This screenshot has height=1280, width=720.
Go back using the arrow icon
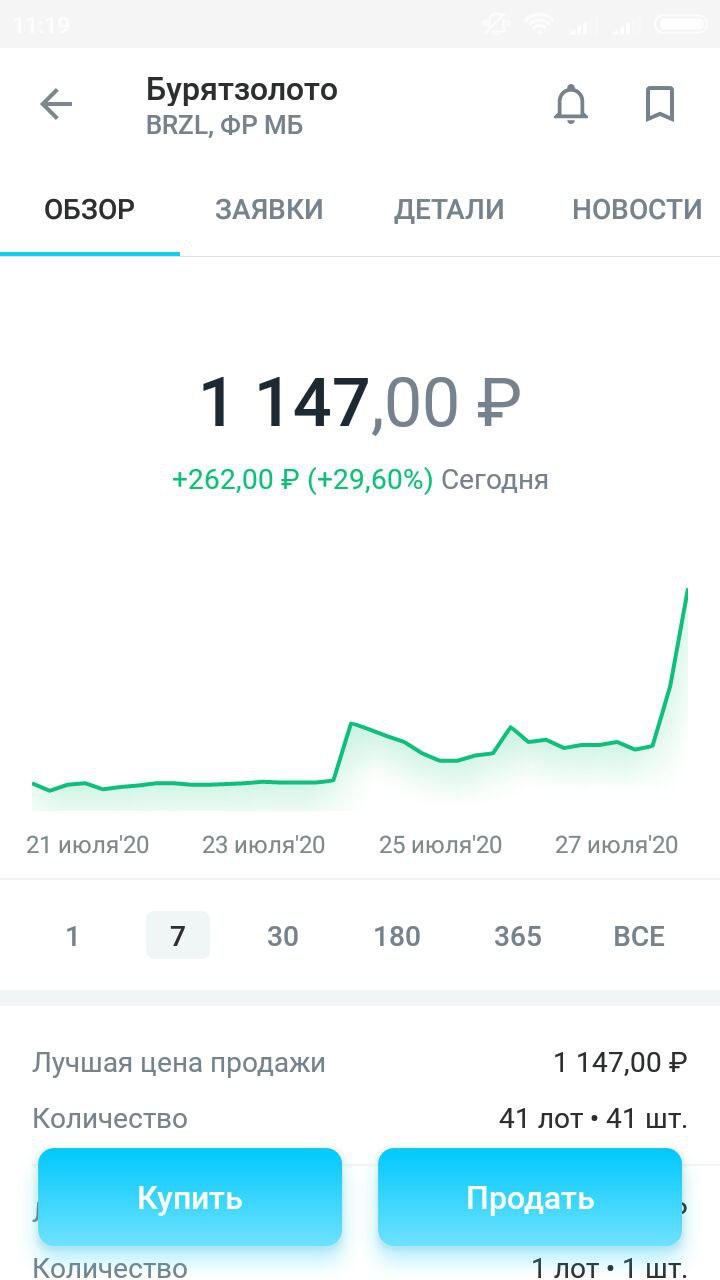(56, 104)
